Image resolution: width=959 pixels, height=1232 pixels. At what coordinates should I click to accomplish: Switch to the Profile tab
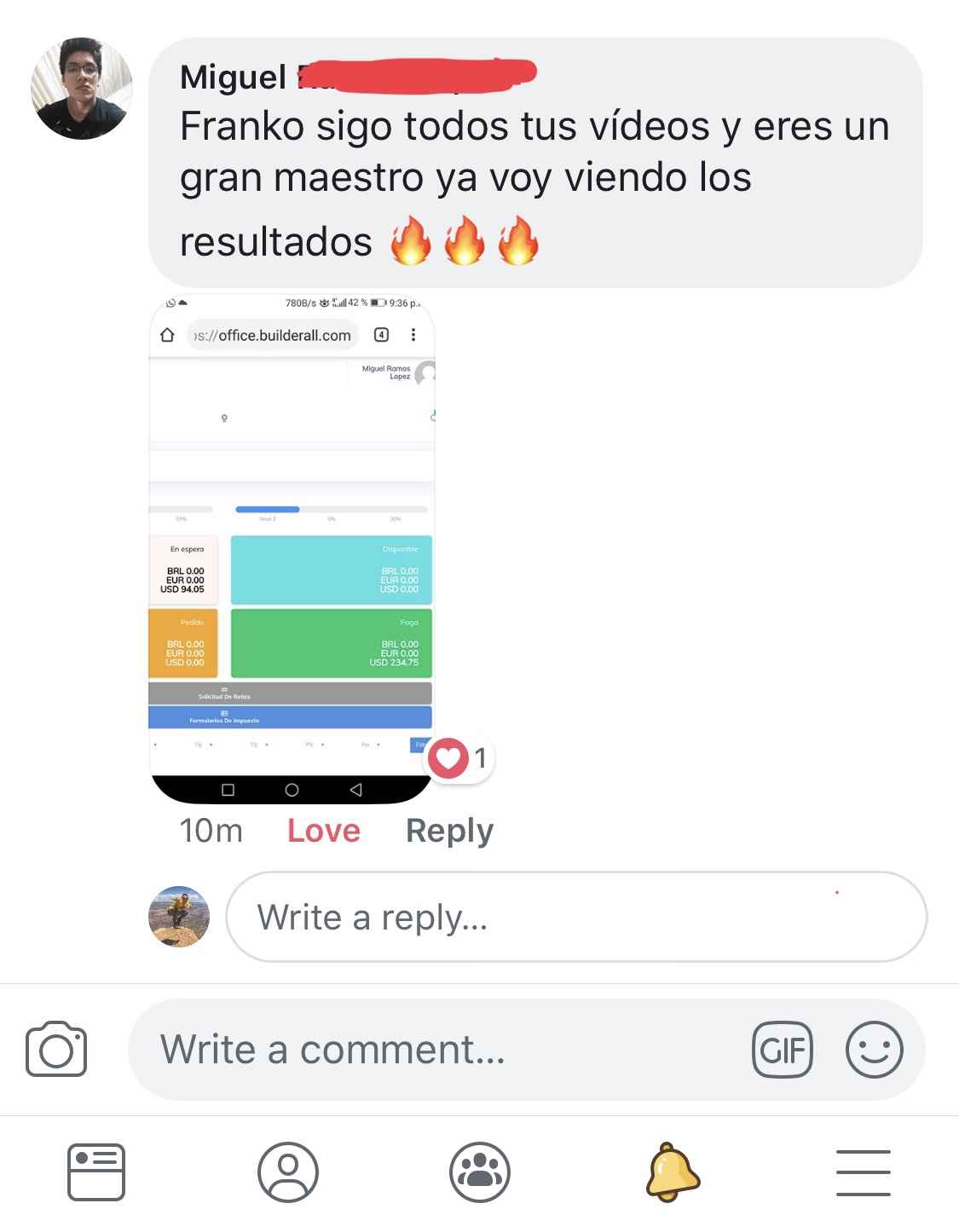[288, 1172]
